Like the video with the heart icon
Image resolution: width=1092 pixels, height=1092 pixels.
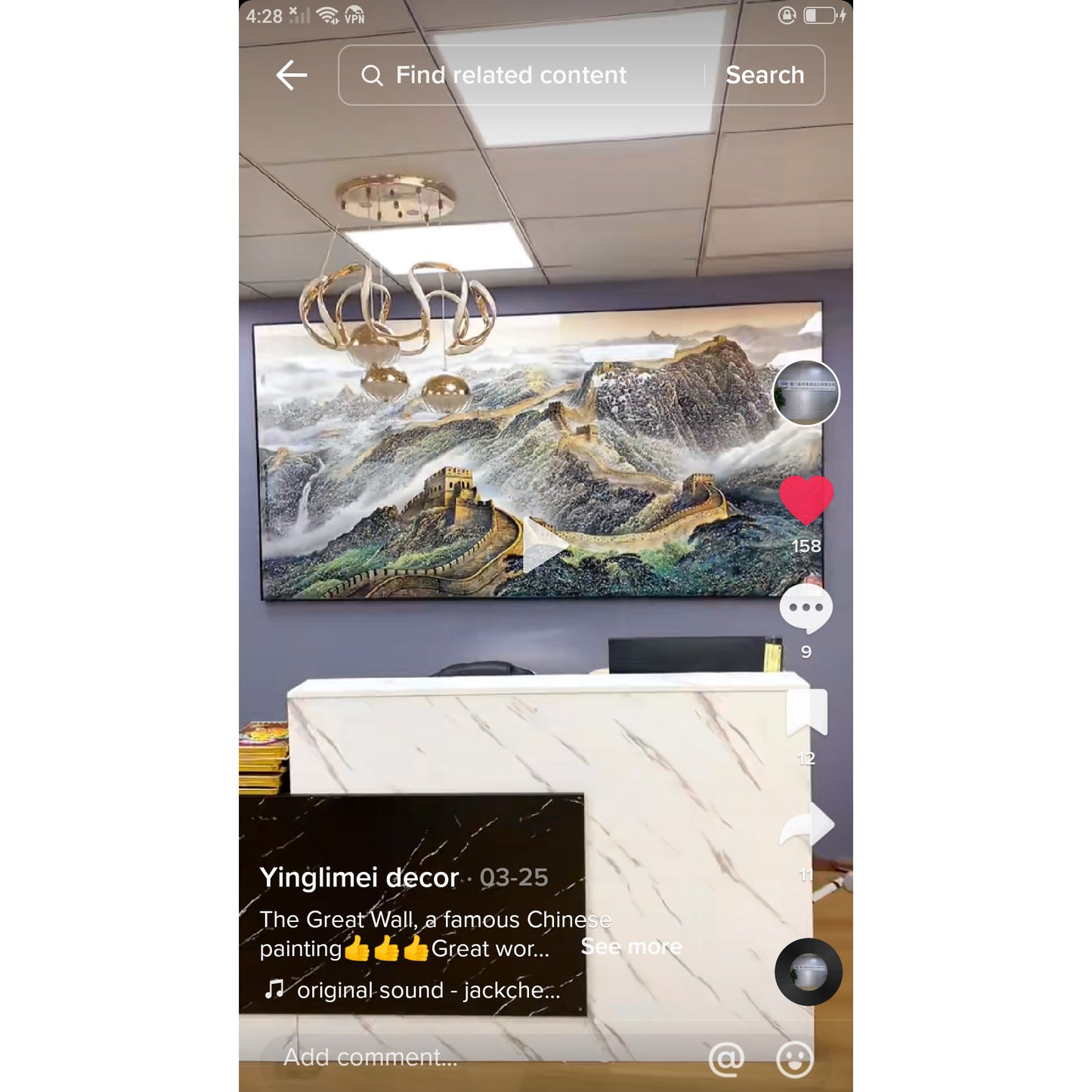coord(806,500)
